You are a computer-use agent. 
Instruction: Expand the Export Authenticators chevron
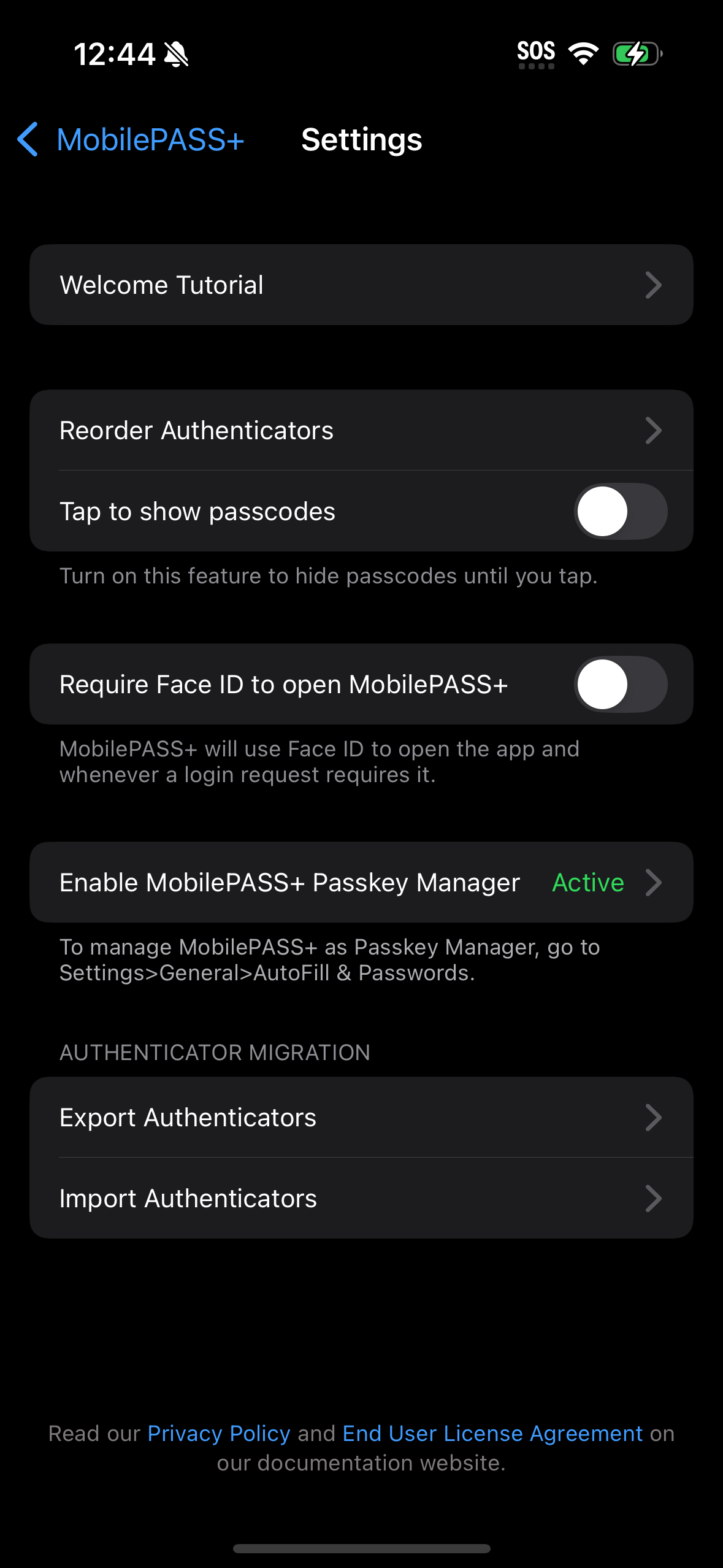pyautogui.click(x=654, y=1117)
